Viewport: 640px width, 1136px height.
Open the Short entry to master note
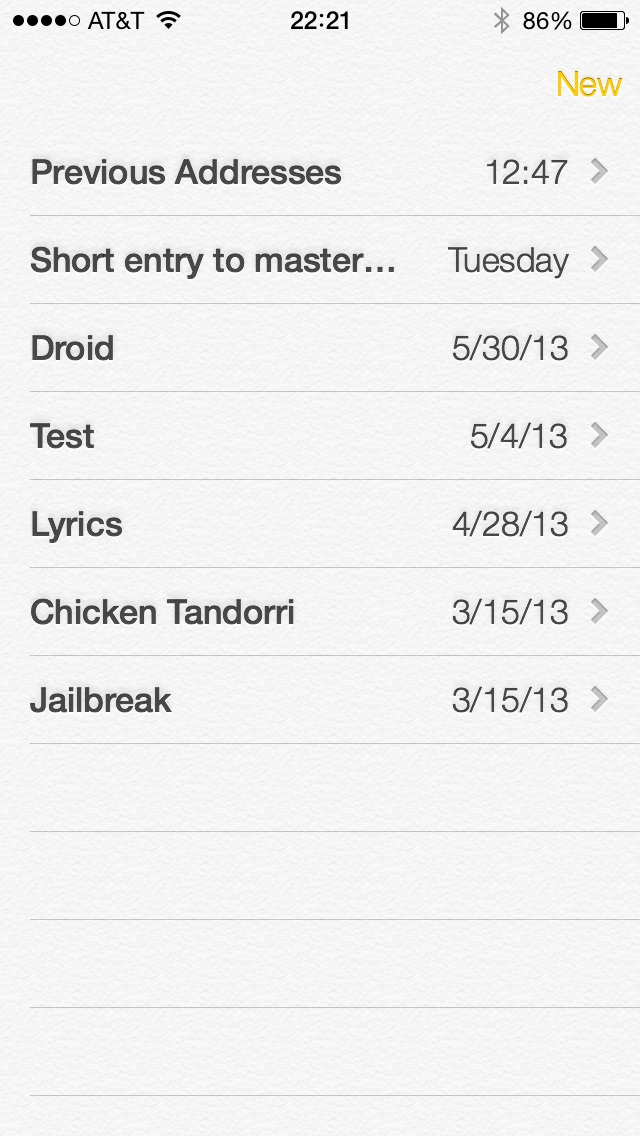[320, 259]
